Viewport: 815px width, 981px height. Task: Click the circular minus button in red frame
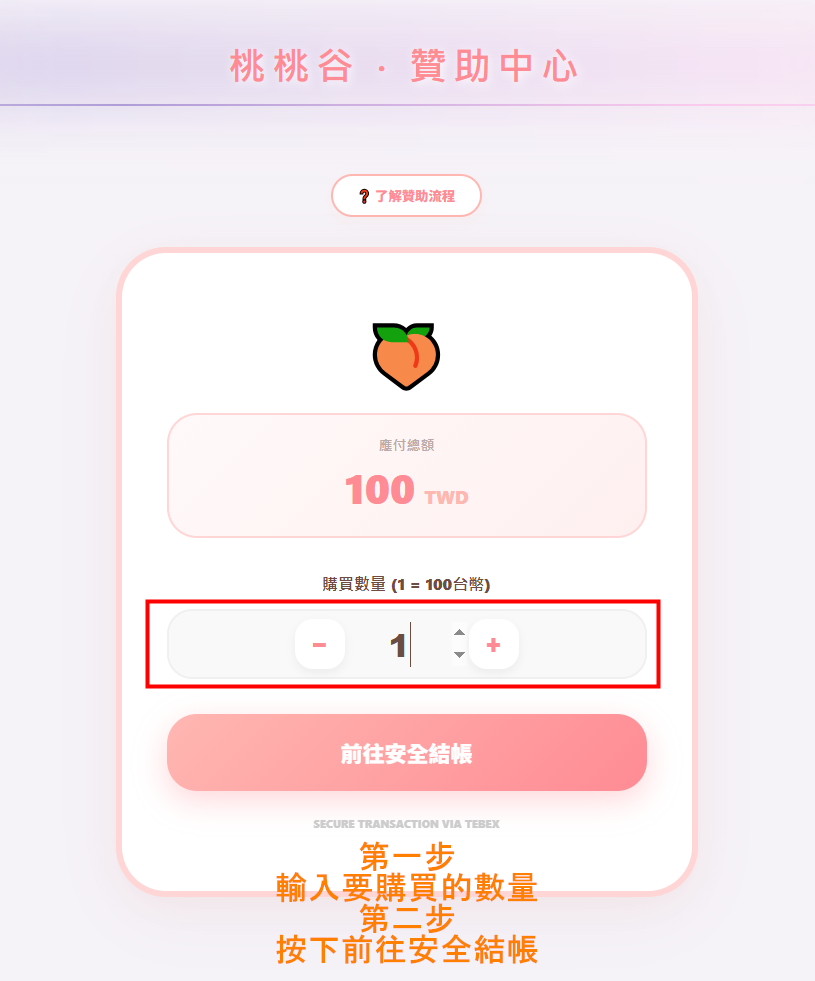click(319, 644)
